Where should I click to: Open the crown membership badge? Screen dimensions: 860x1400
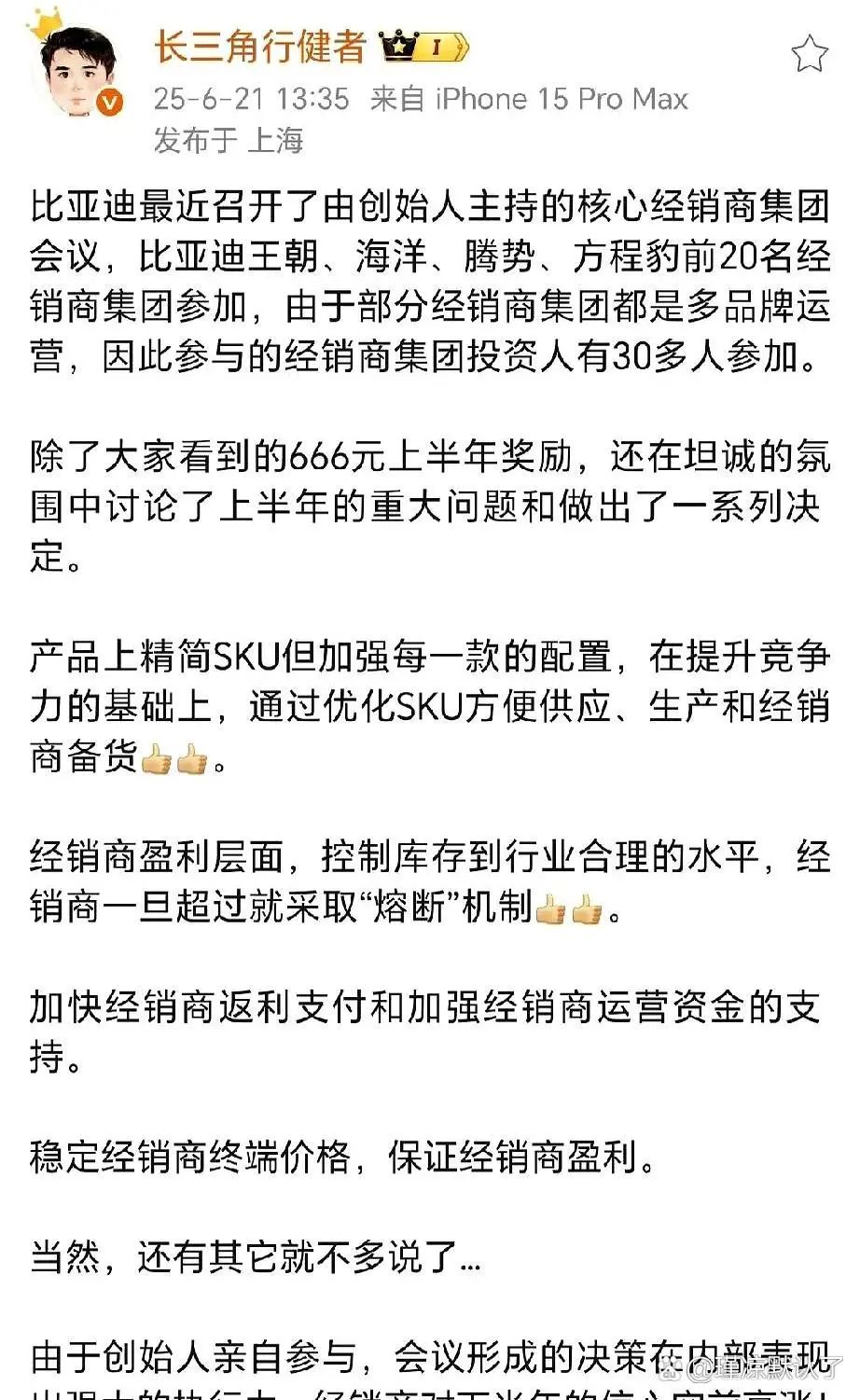[423, 47]
